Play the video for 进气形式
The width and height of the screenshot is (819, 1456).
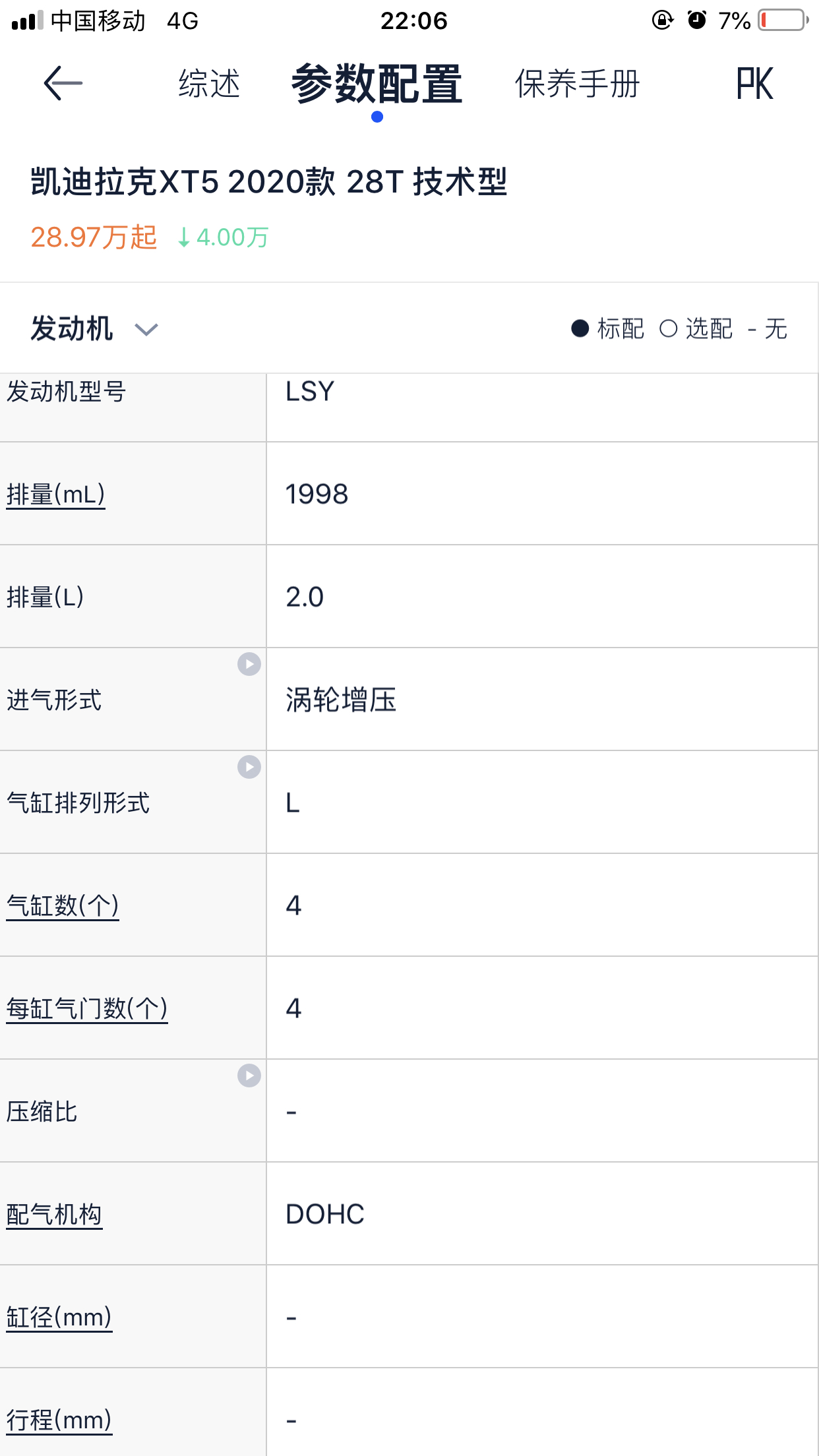pos(249,664)
